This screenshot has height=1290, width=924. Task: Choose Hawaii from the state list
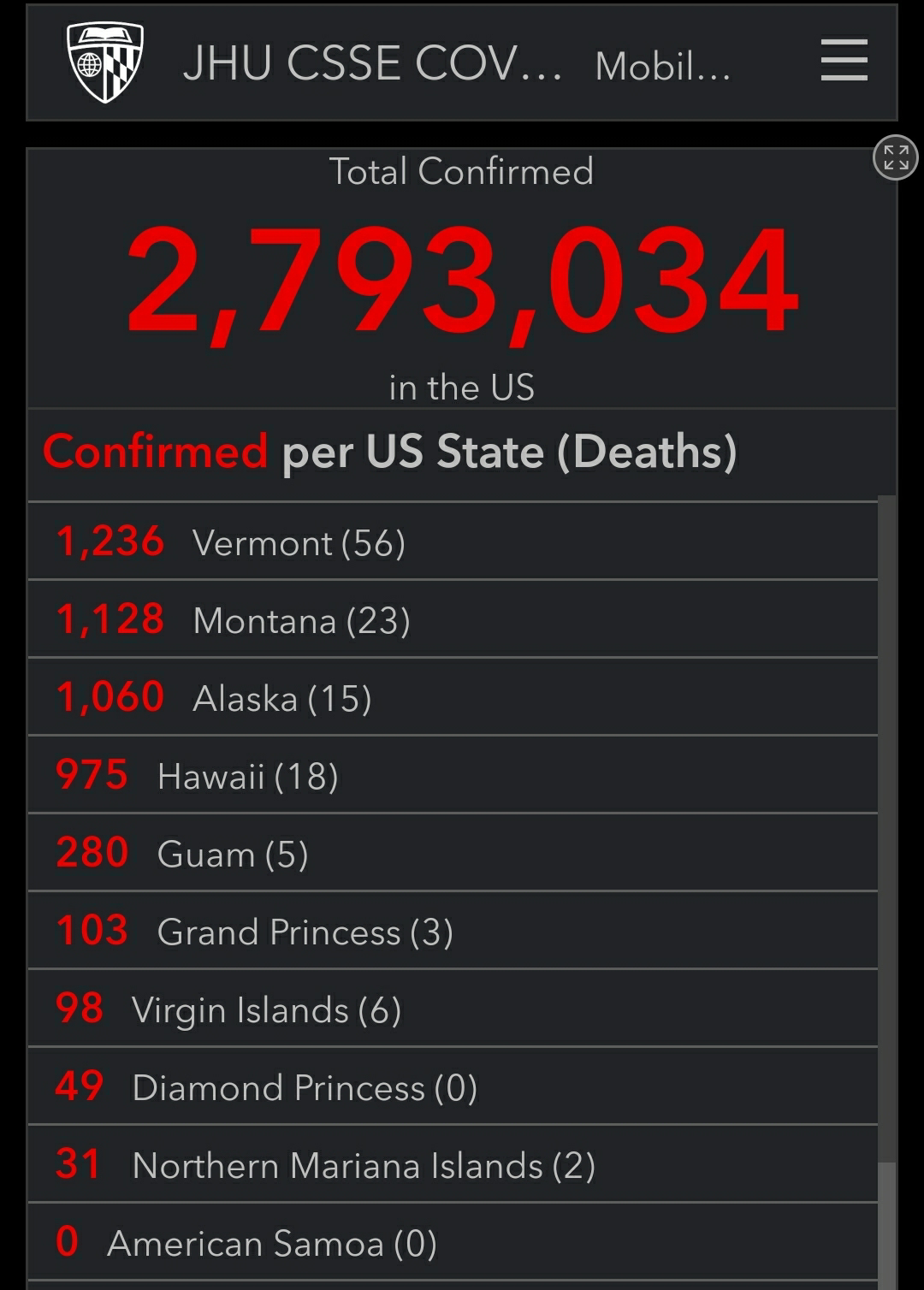click(x=453, y=775)
